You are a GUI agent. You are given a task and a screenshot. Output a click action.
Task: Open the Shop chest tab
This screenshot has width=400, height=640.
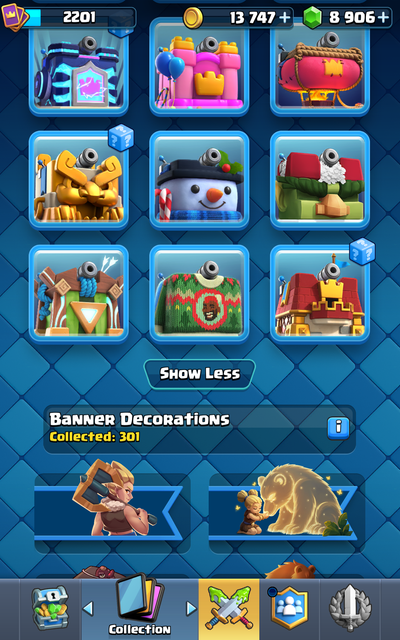pos(50,608)
